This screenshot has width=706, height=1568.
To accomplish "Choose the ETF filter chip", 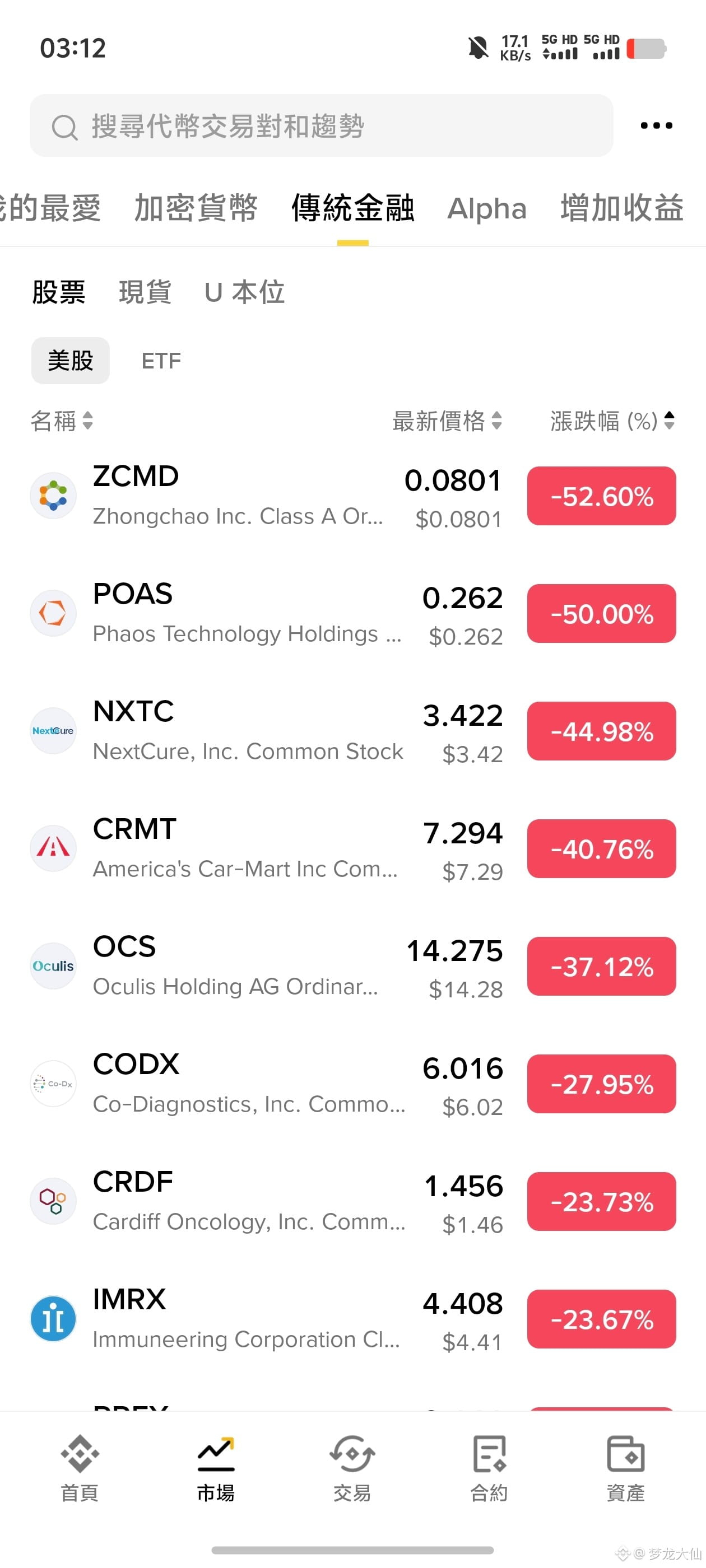I will pos(161,361).
